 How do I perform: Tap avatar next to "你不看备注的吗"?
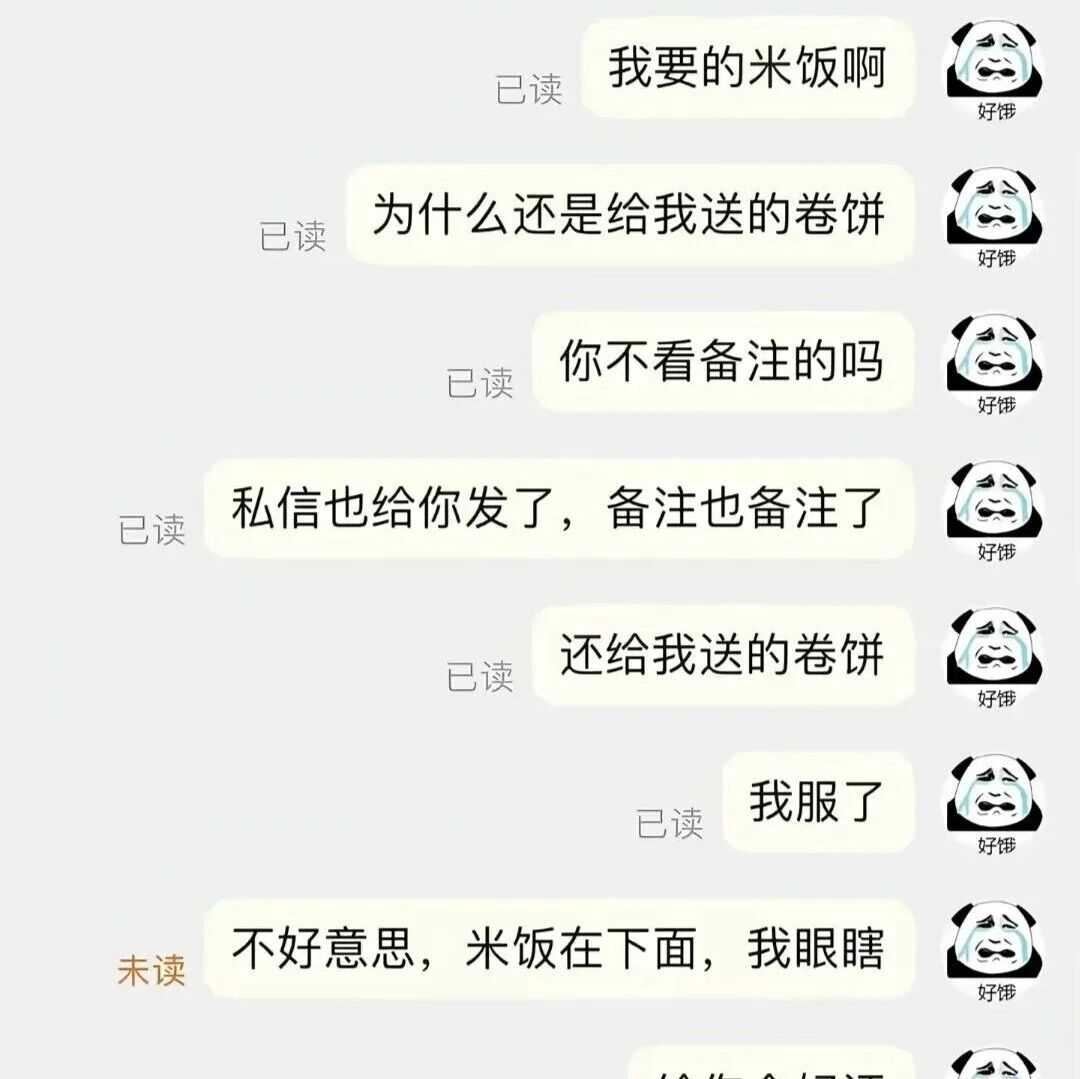[x=994, y=364]
